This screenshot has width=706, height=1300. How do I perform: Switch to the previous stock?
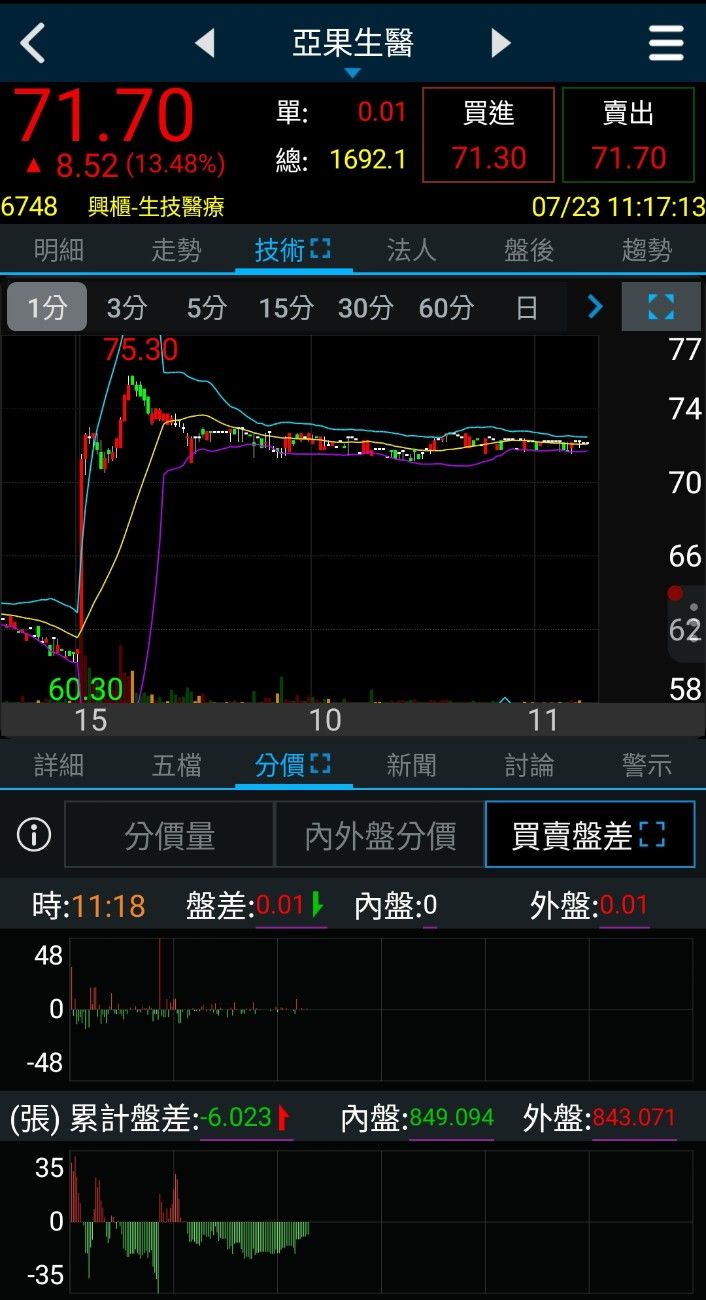pos(205,43)
